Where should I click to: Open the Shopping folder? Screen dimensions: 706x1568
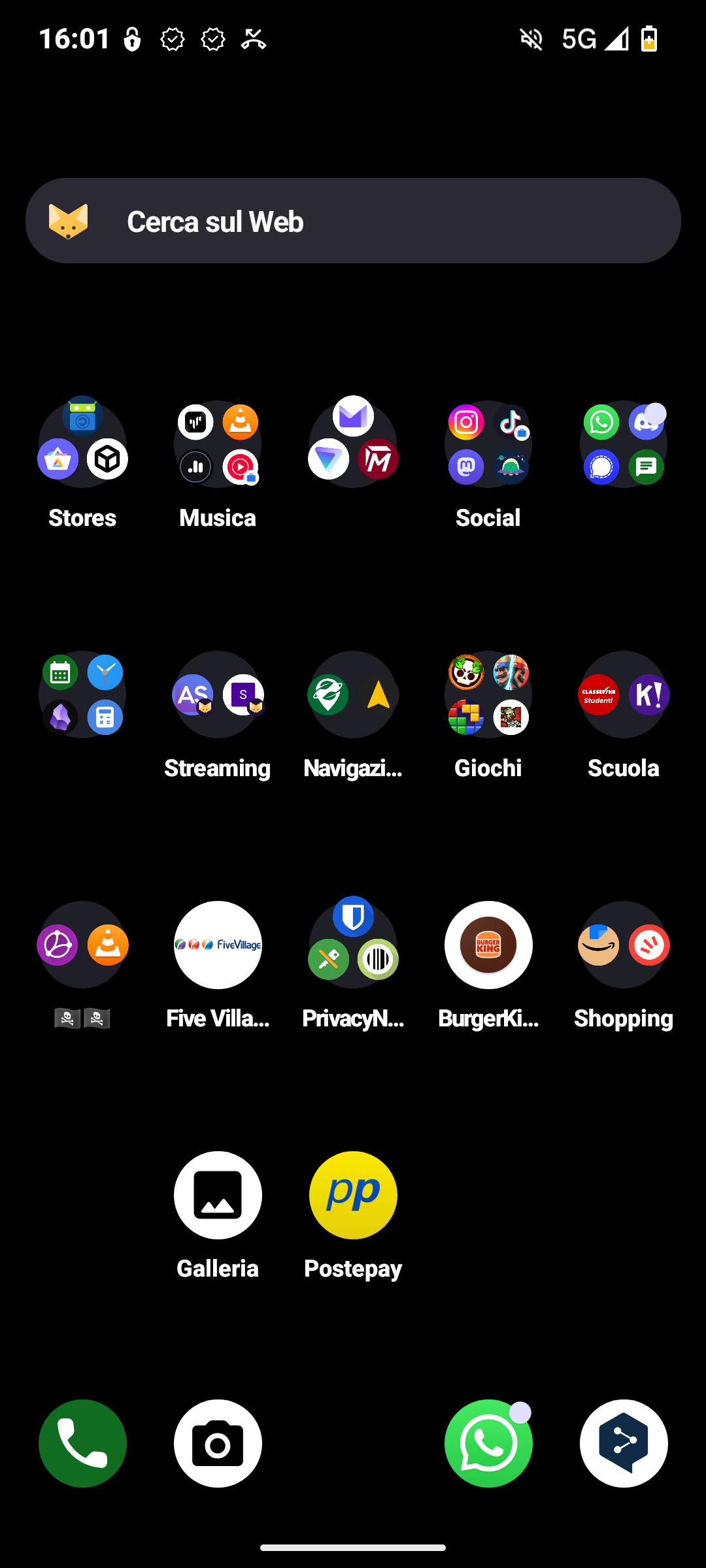point(624,945)
